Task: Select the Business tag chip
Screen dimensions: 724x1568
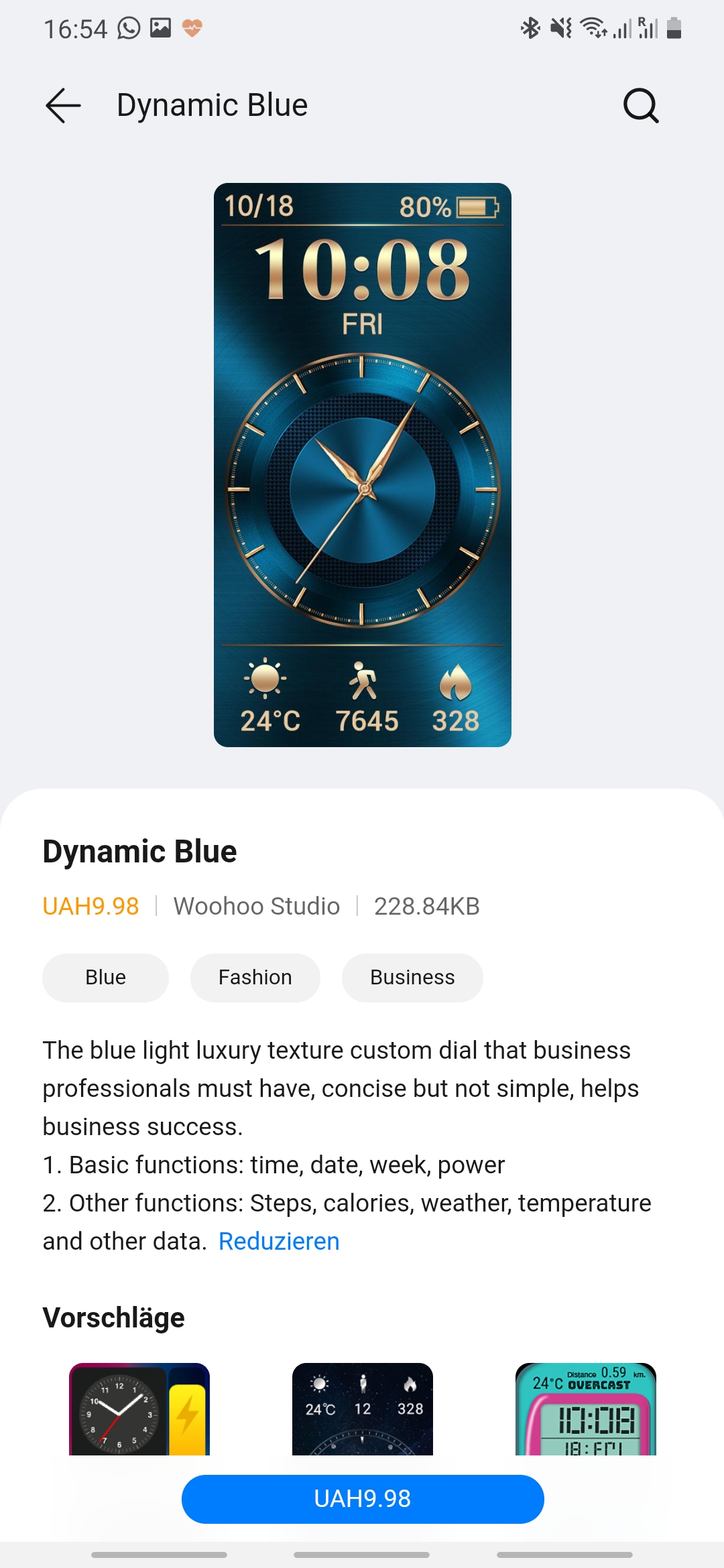Action: click(412, 978)
